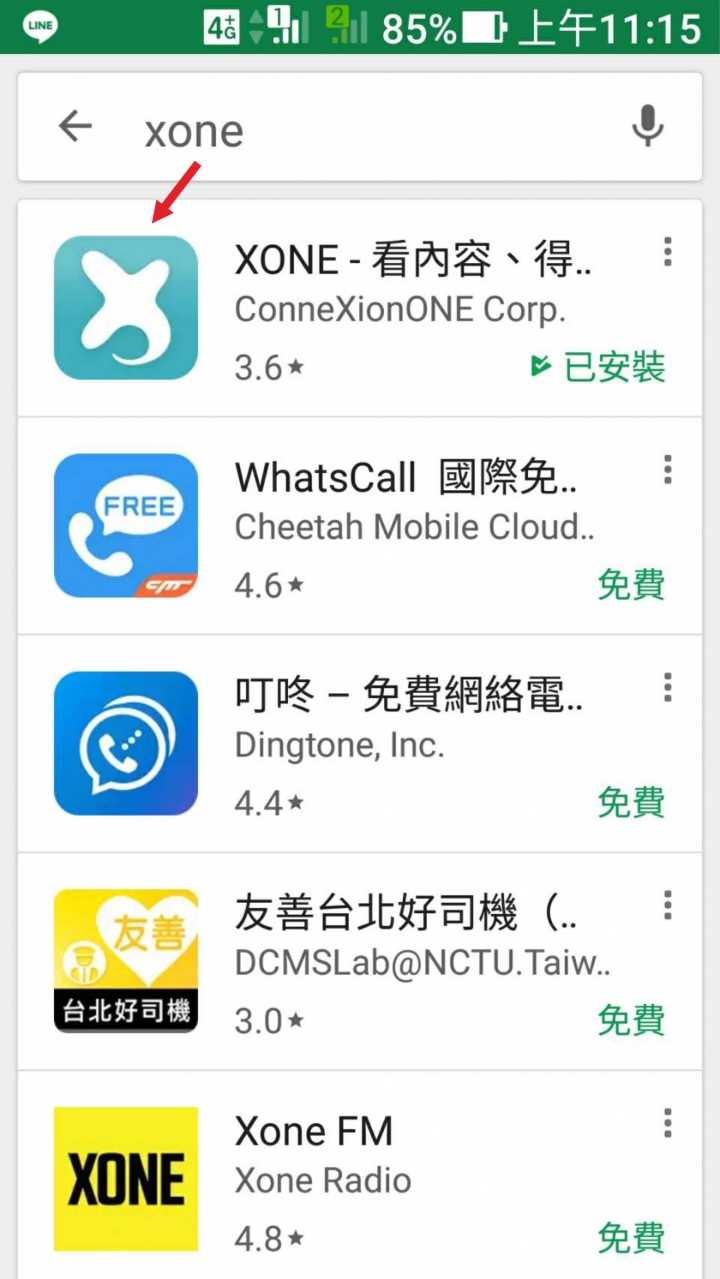Go back from the search results
Image resolution: width=720 pixels, height=1279 pixels.
tap(75, 127)
